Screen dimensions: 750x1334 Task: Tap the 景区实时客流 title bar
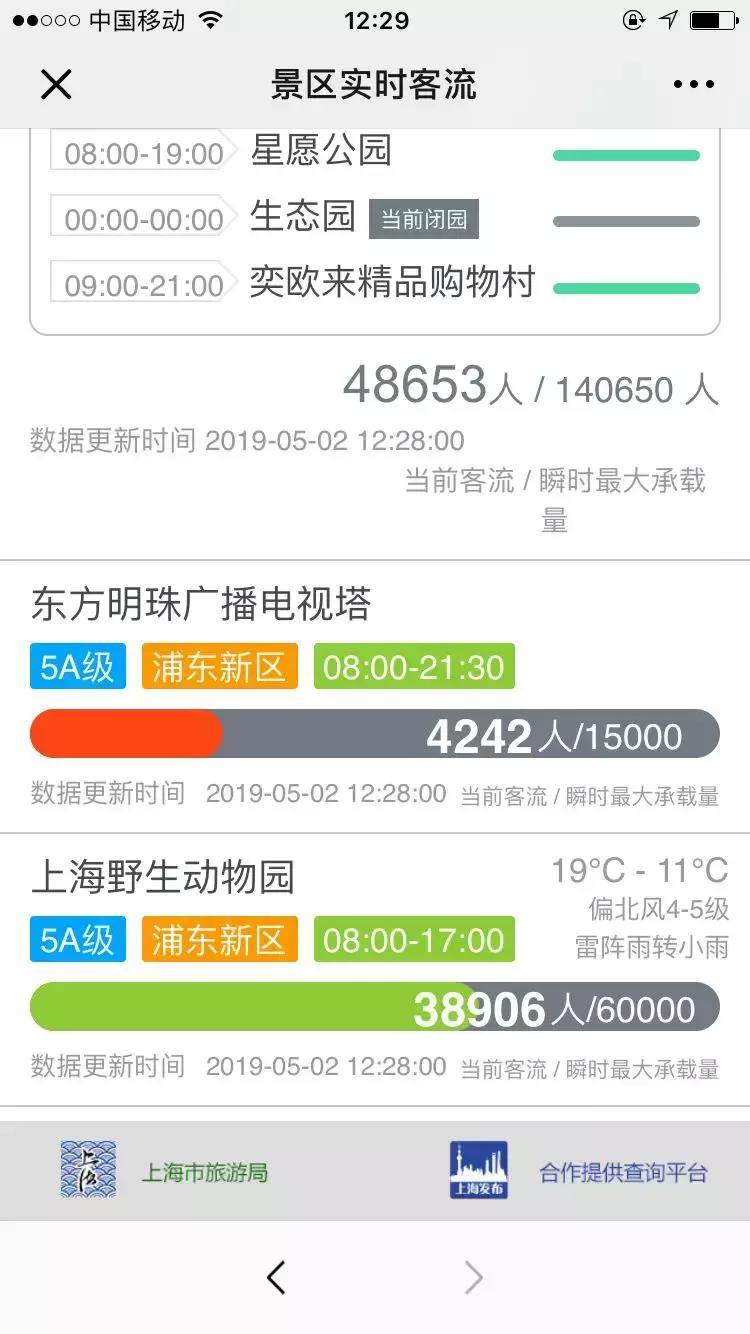(375, 85)
